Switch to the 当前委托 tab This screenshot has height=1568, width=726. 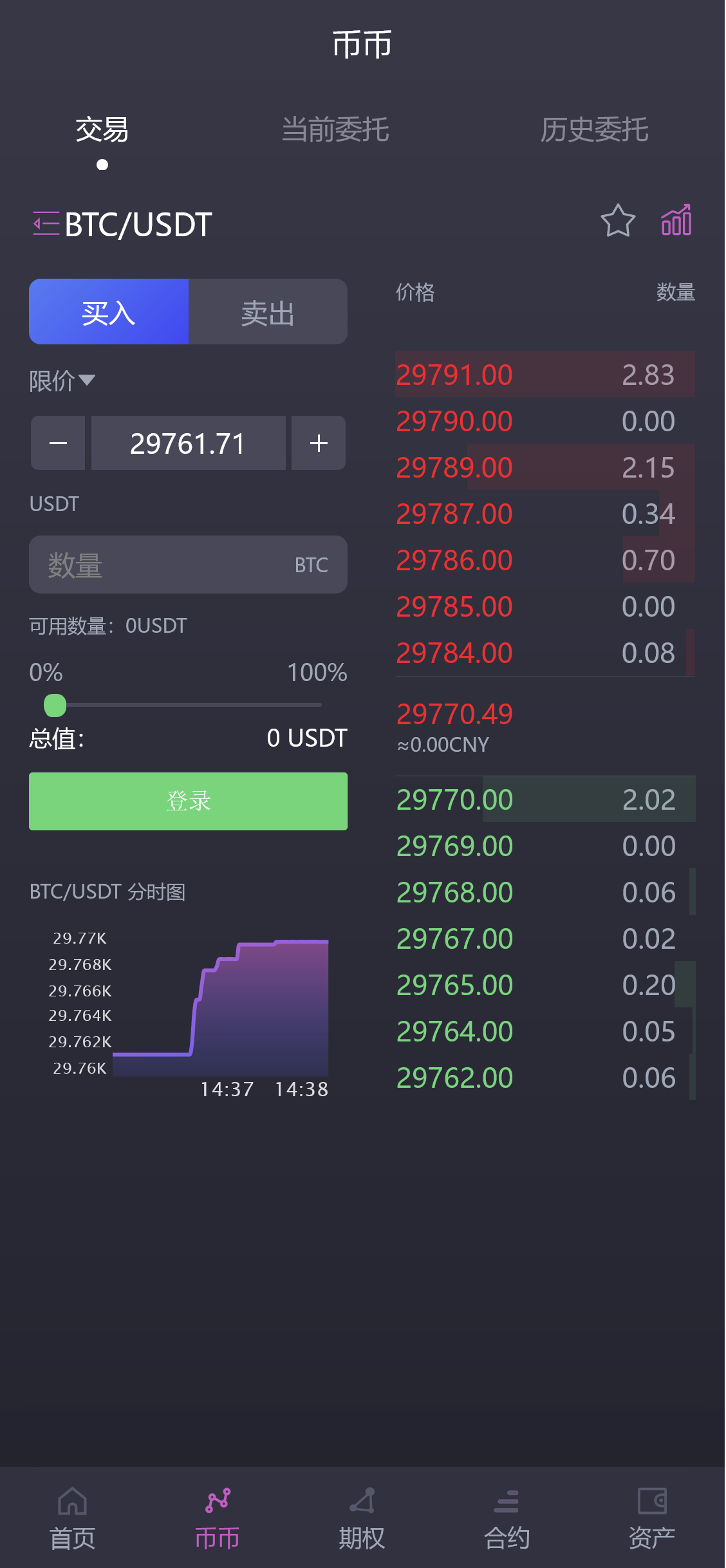point(335,130)
